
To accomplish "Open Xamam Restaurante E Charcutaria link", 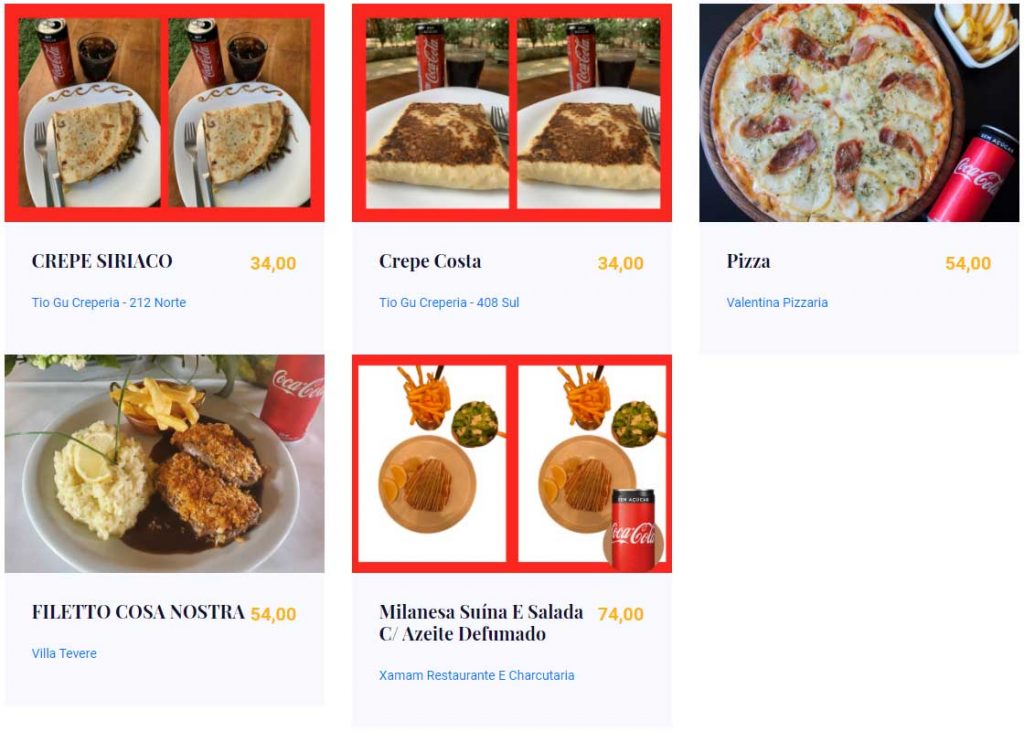I will 476,676.
